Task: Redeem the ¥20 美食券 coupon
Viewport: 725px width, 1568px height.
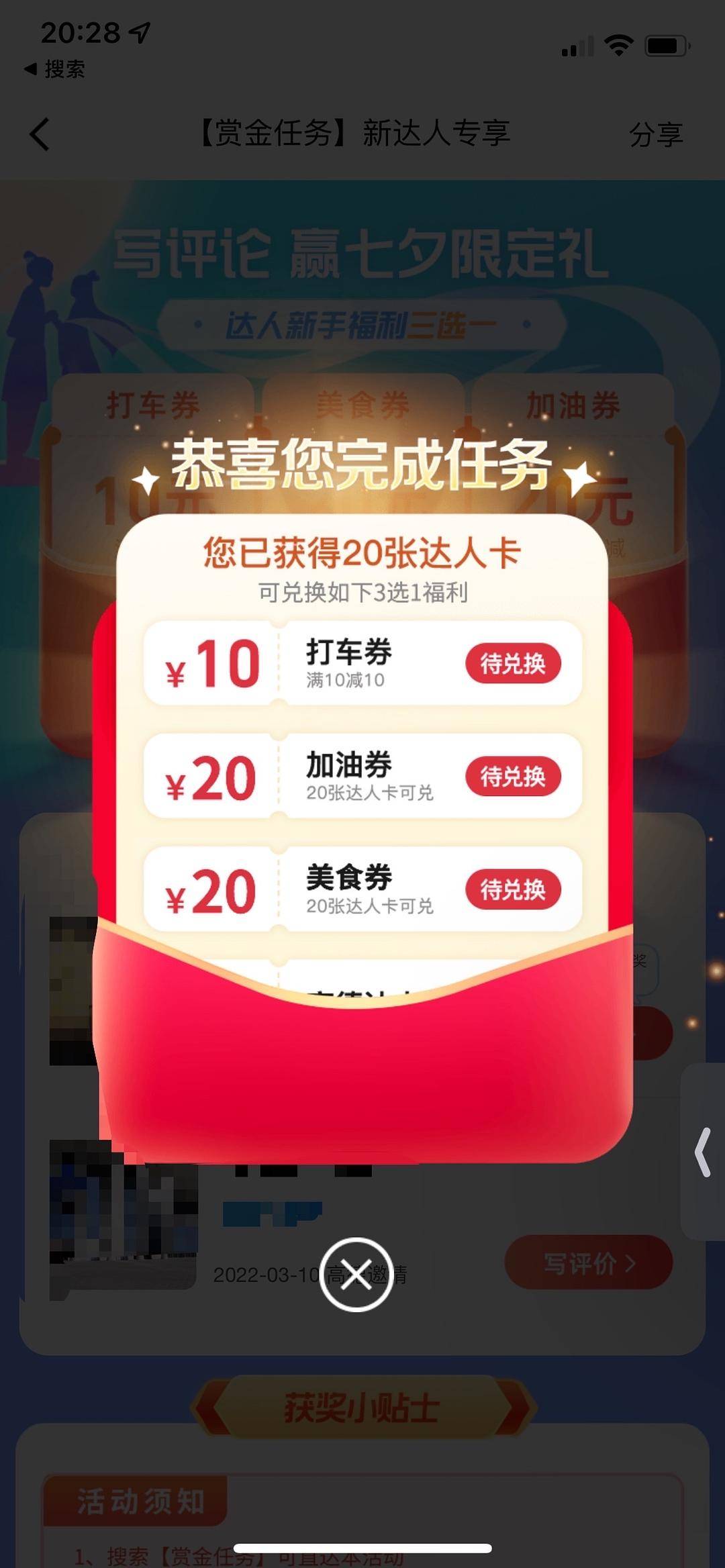Action: click(x=513, y=889)
